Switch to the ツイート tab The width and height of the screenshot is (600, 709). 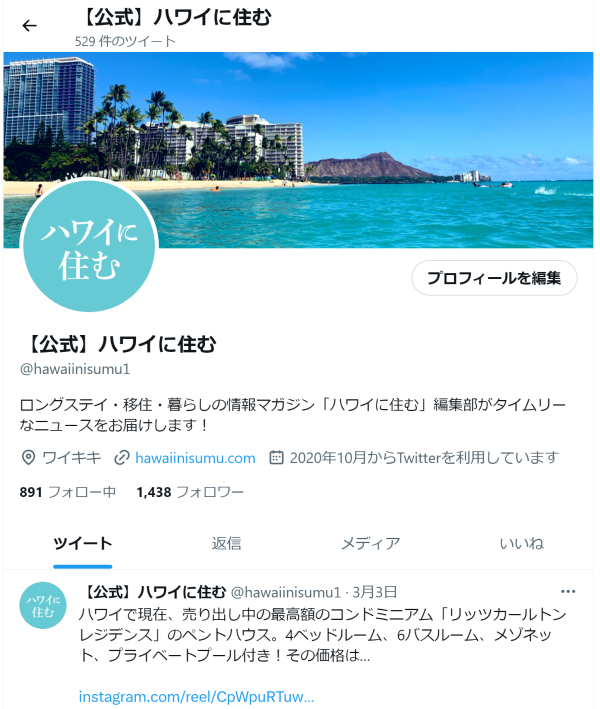point(82,543)
